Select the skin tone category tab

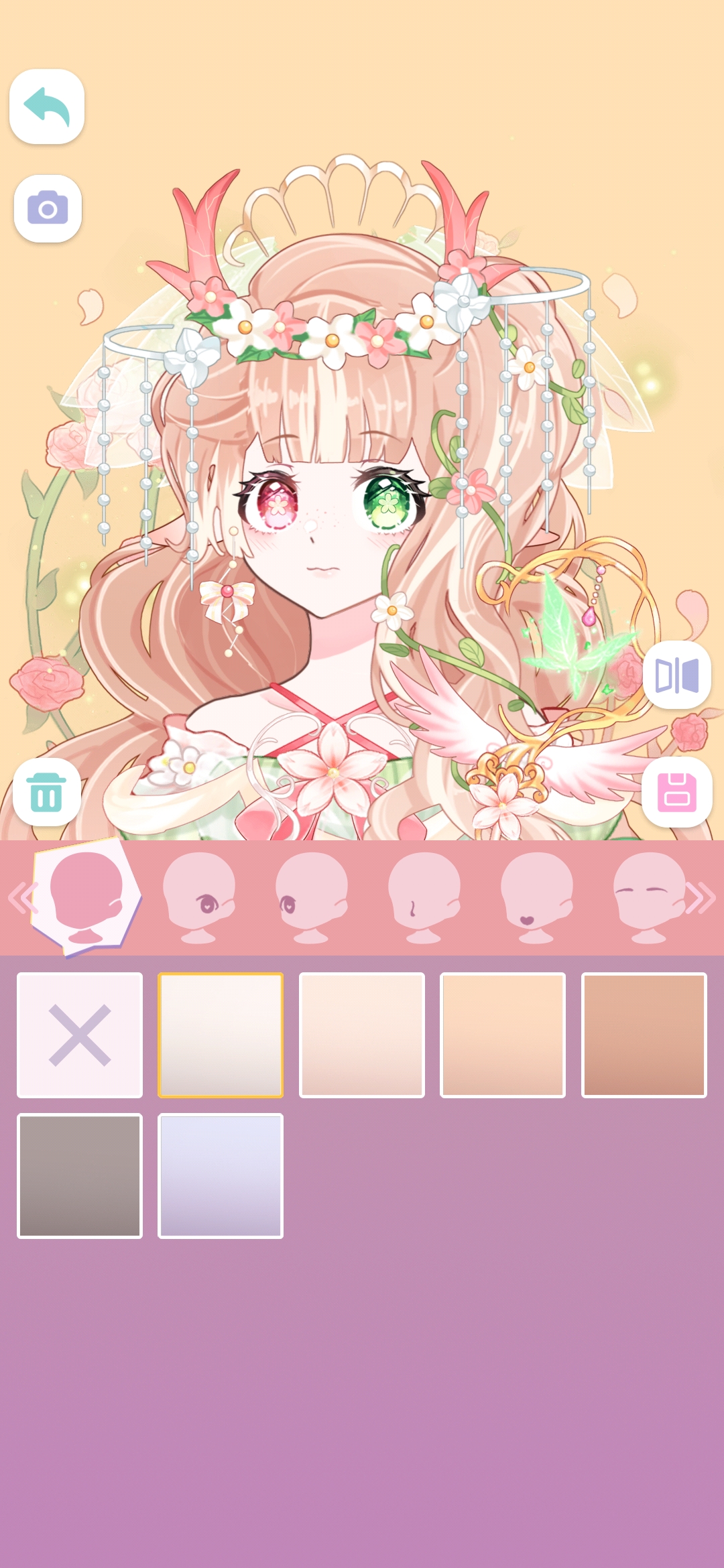click(x=86, y=897)
